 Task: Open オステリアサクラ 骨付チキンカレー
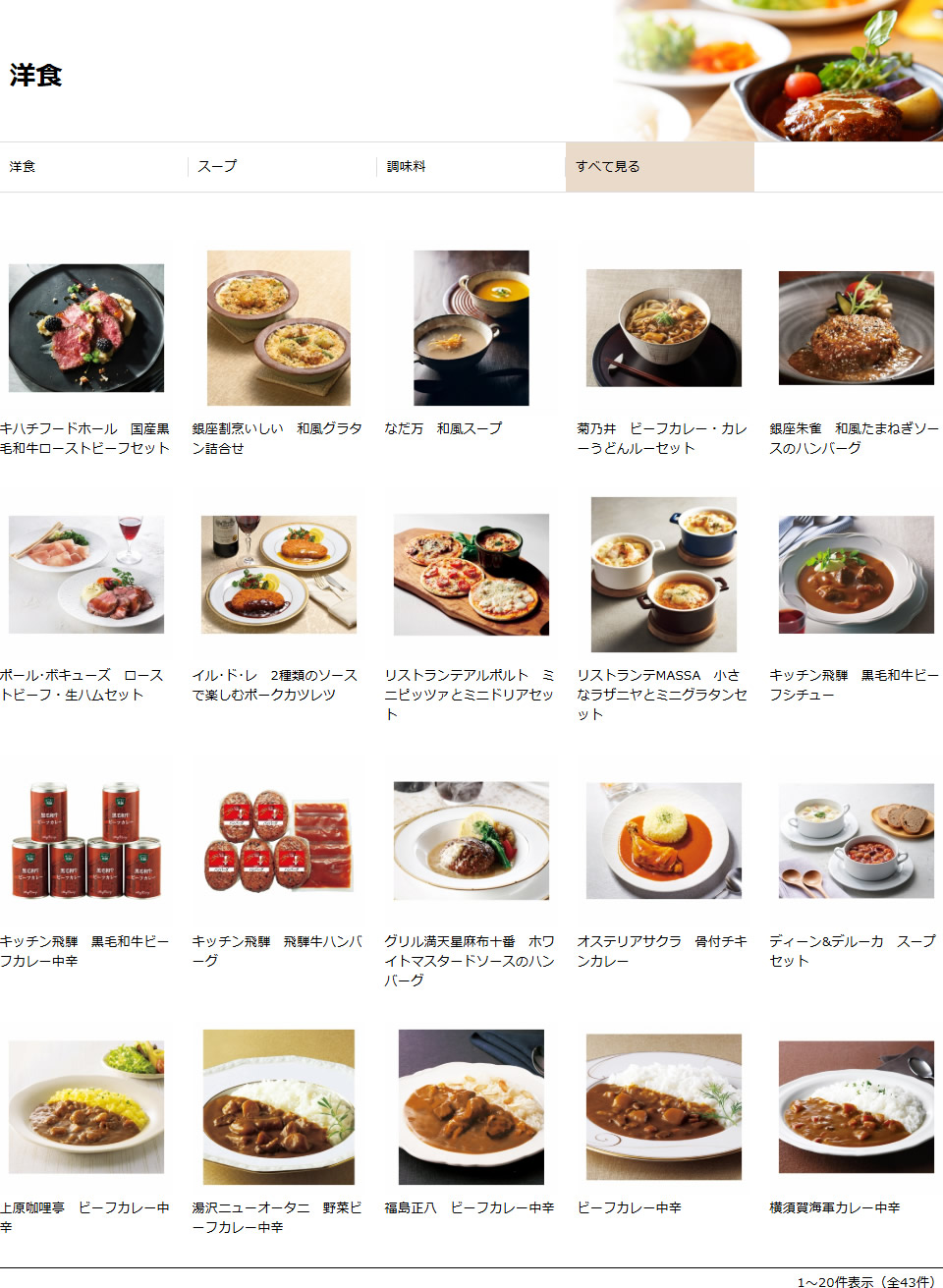664,841
